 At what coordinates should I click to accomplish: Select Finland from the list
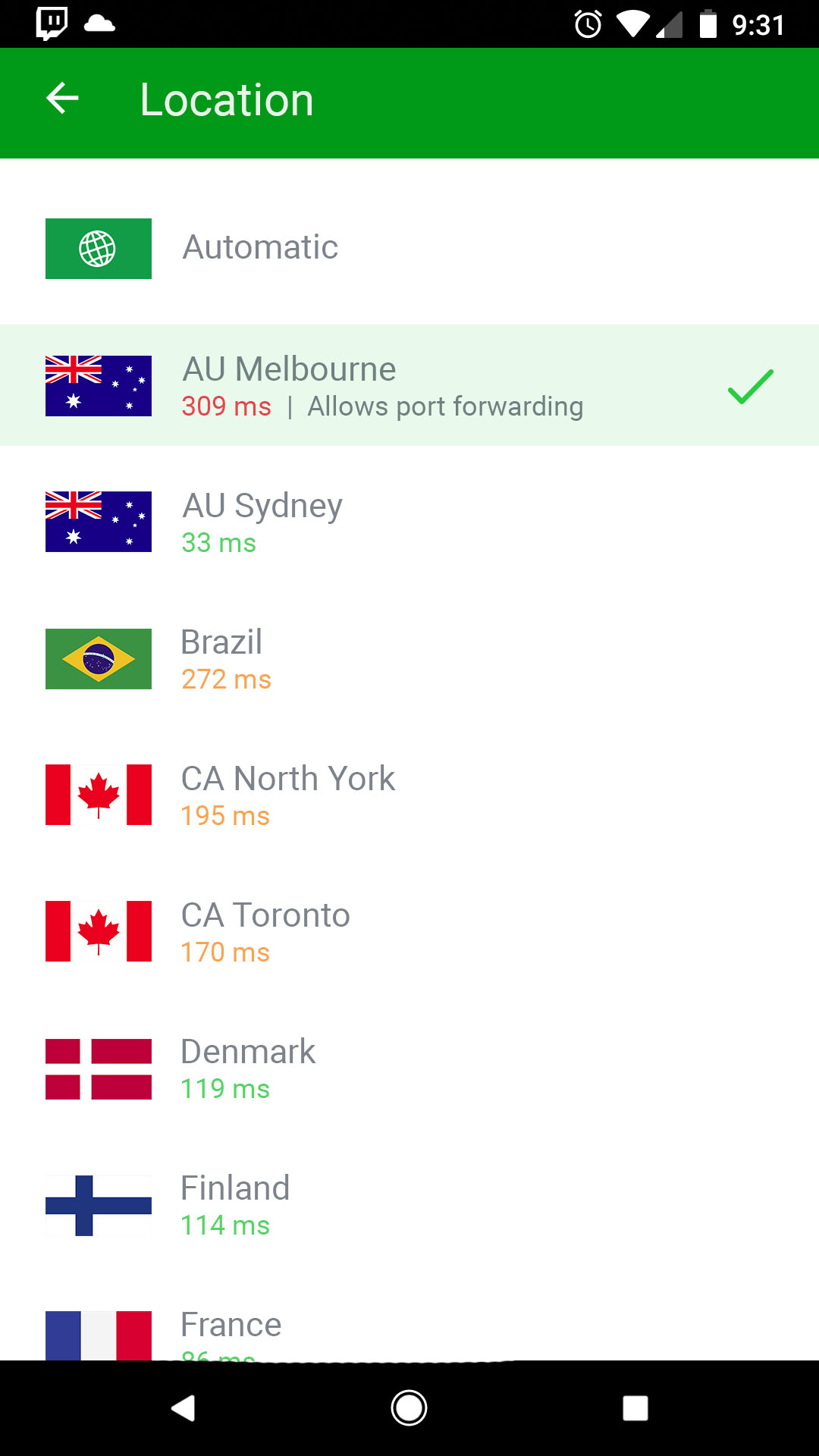[x=409, y=1204]
